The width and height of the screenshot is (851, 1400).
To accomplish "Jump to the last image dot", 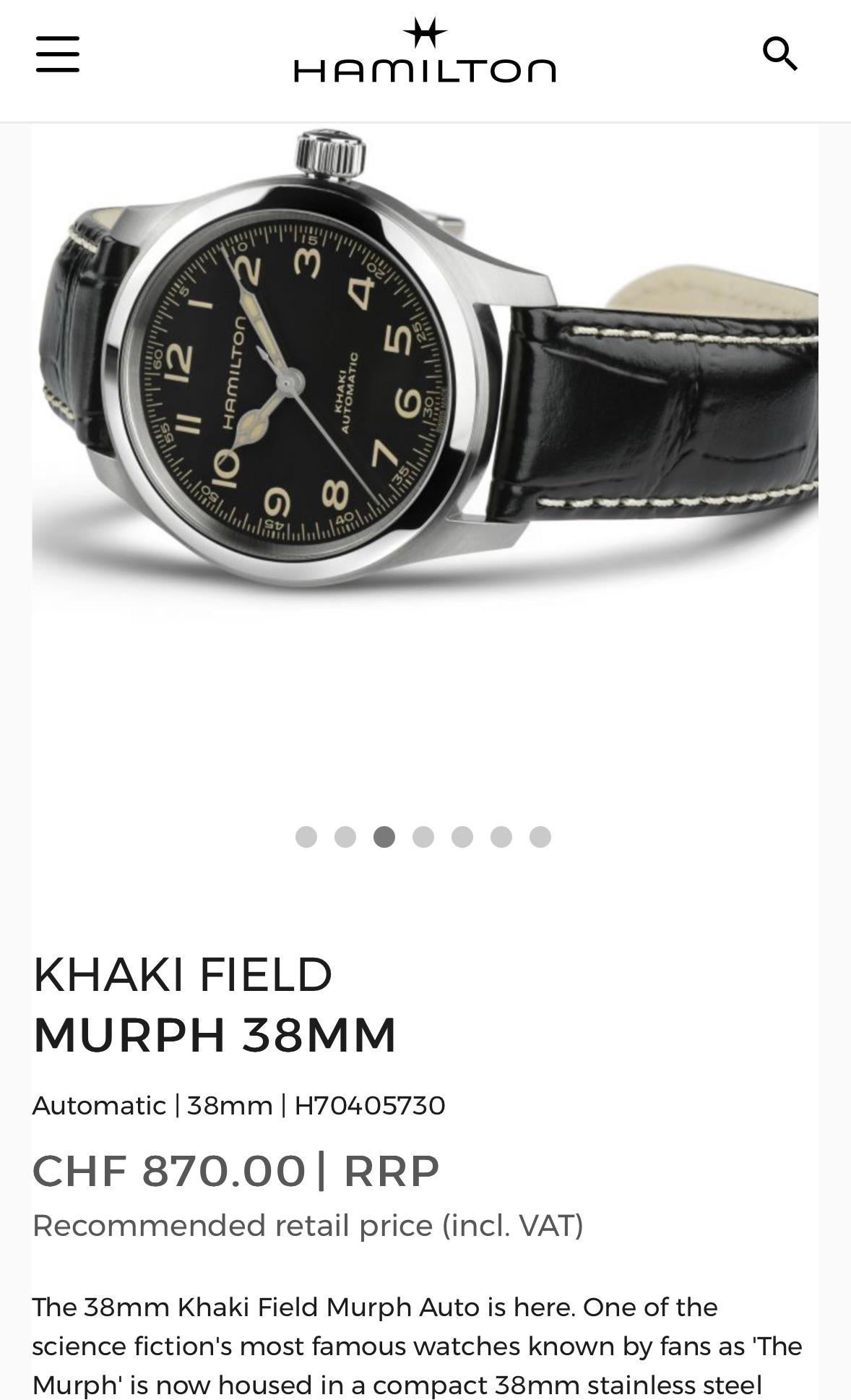I will (540, 836).
